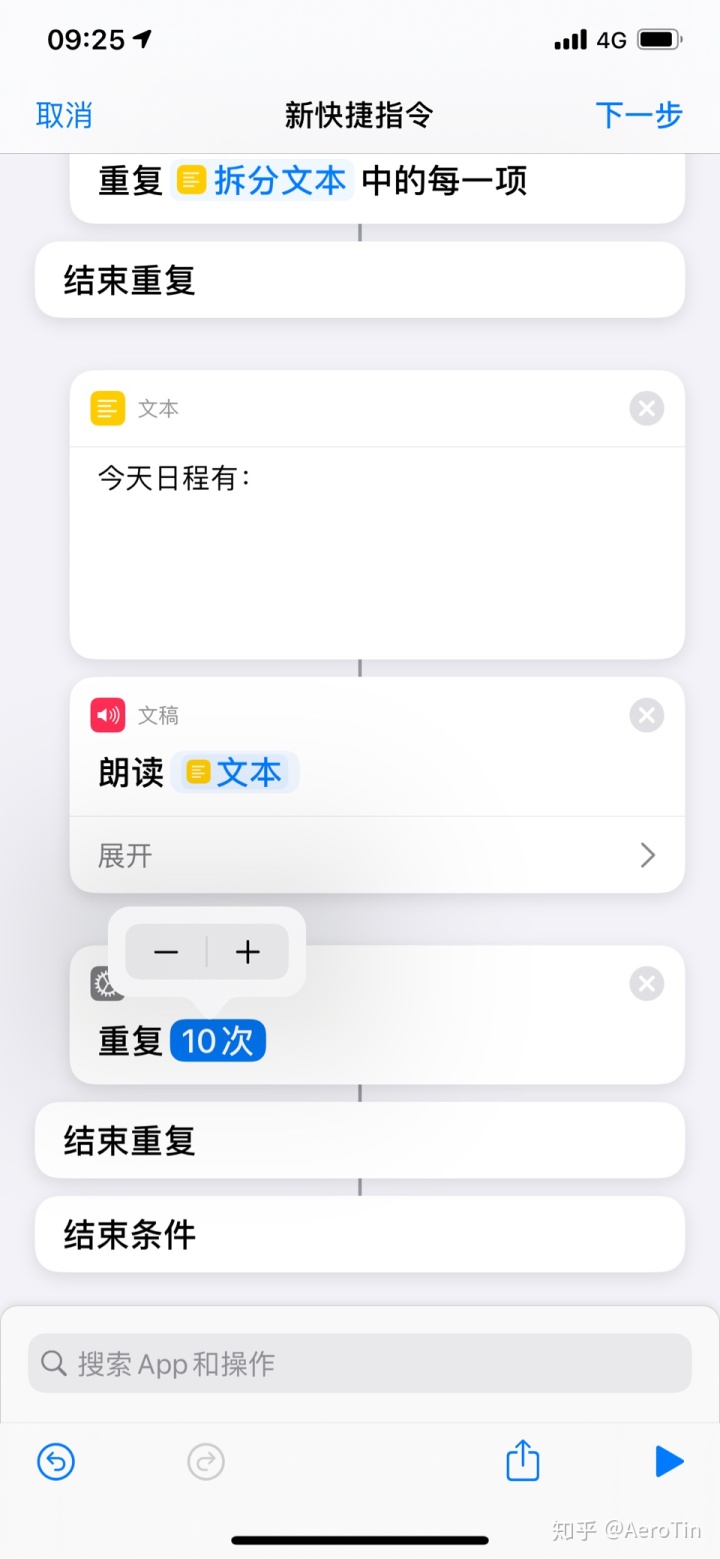Increase repeat count with the plus button

pos(247,952)
